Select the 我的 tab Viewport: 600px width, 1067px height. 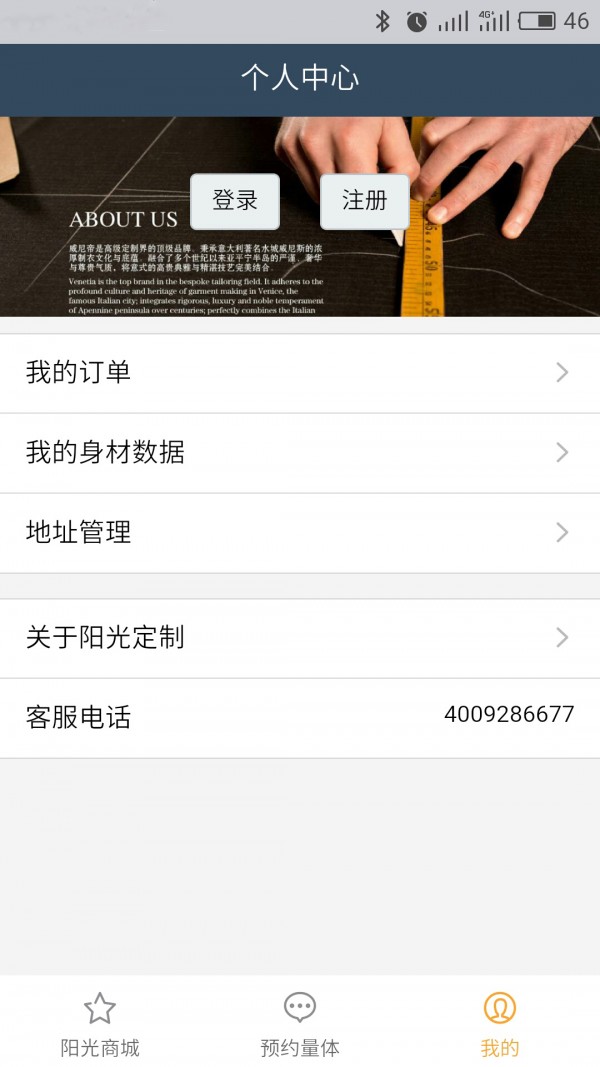pyautogui.click(x=500, y=1024)
